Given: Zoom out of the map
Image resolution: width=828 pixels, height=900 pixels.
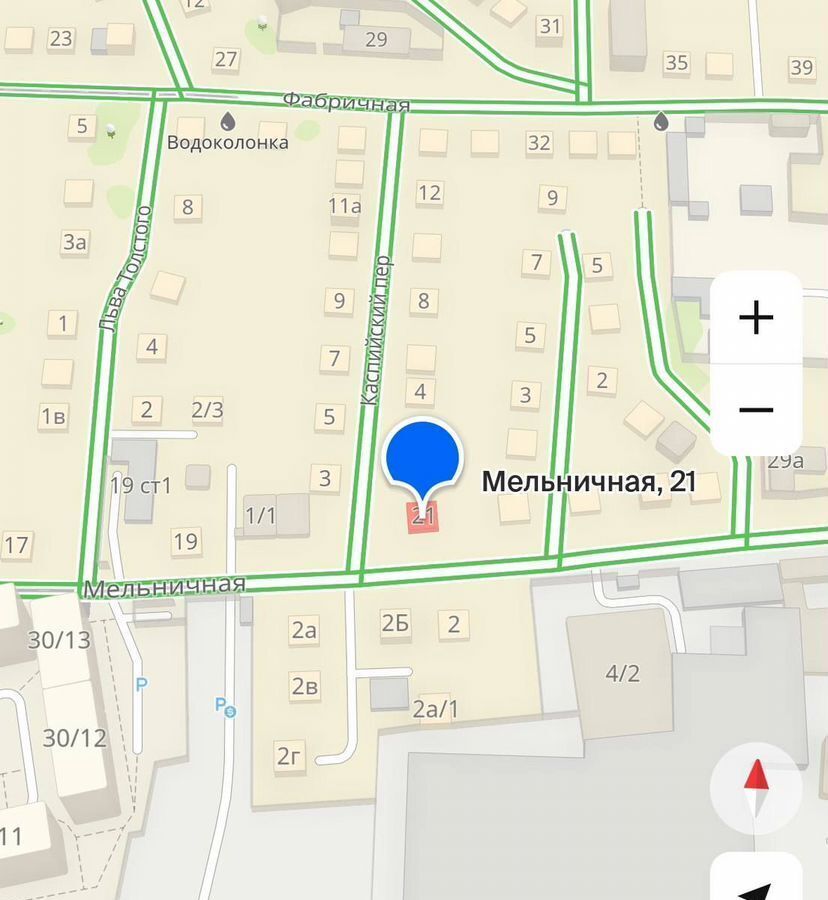Looking at the screenshot, I should click(756, 409).
